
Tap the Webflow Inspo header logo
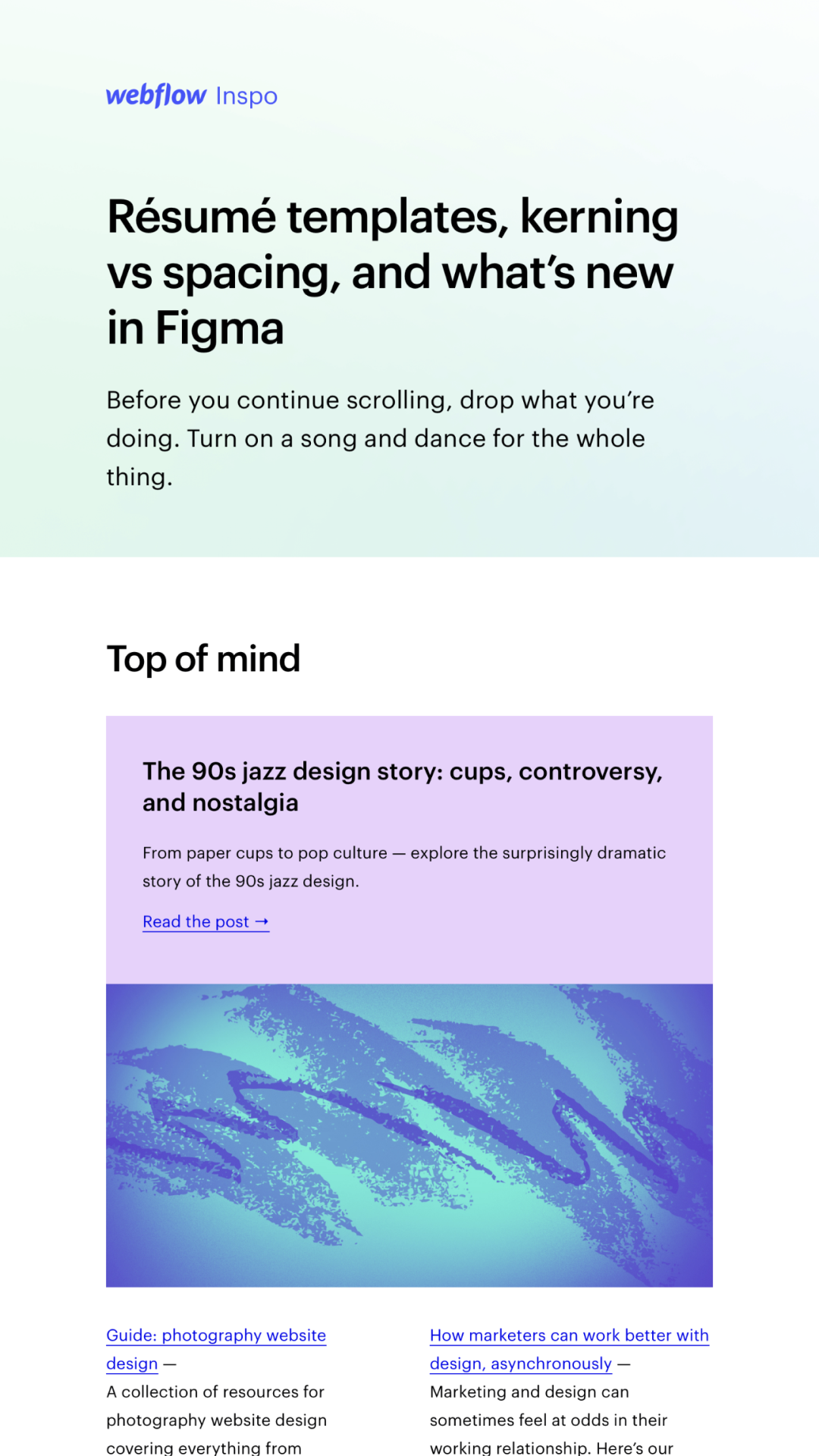192,96
